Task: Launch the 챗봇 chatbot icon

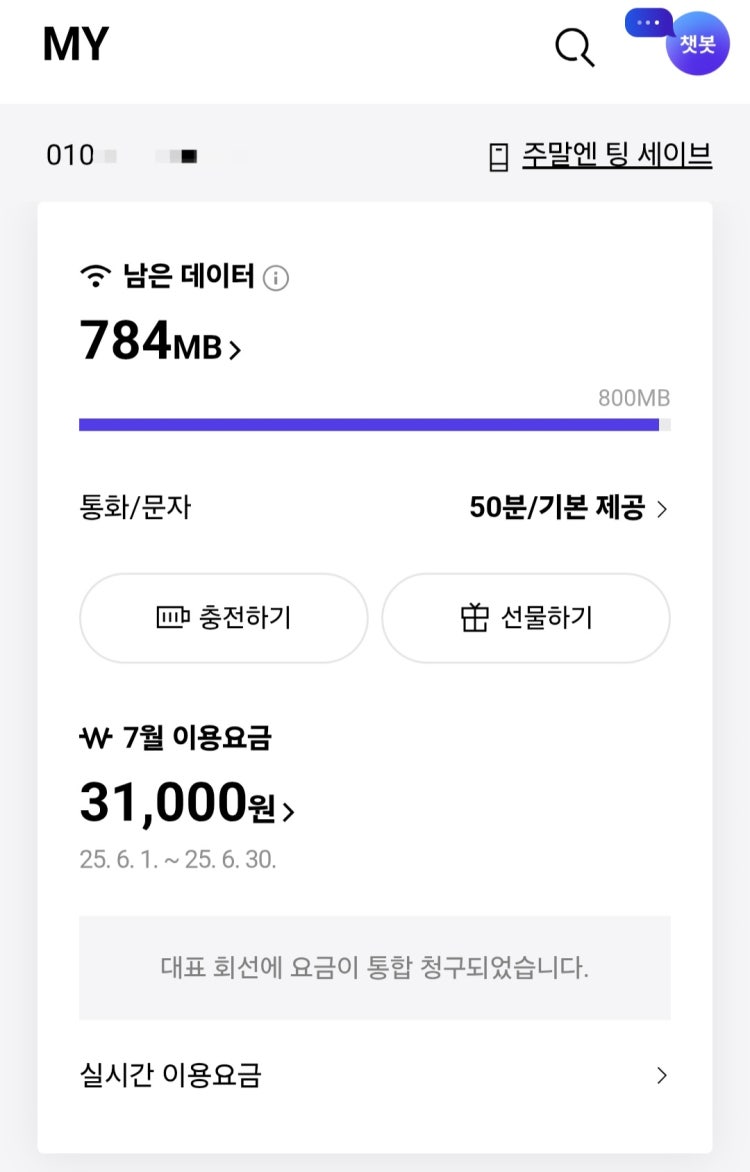Action: (698, 44)
